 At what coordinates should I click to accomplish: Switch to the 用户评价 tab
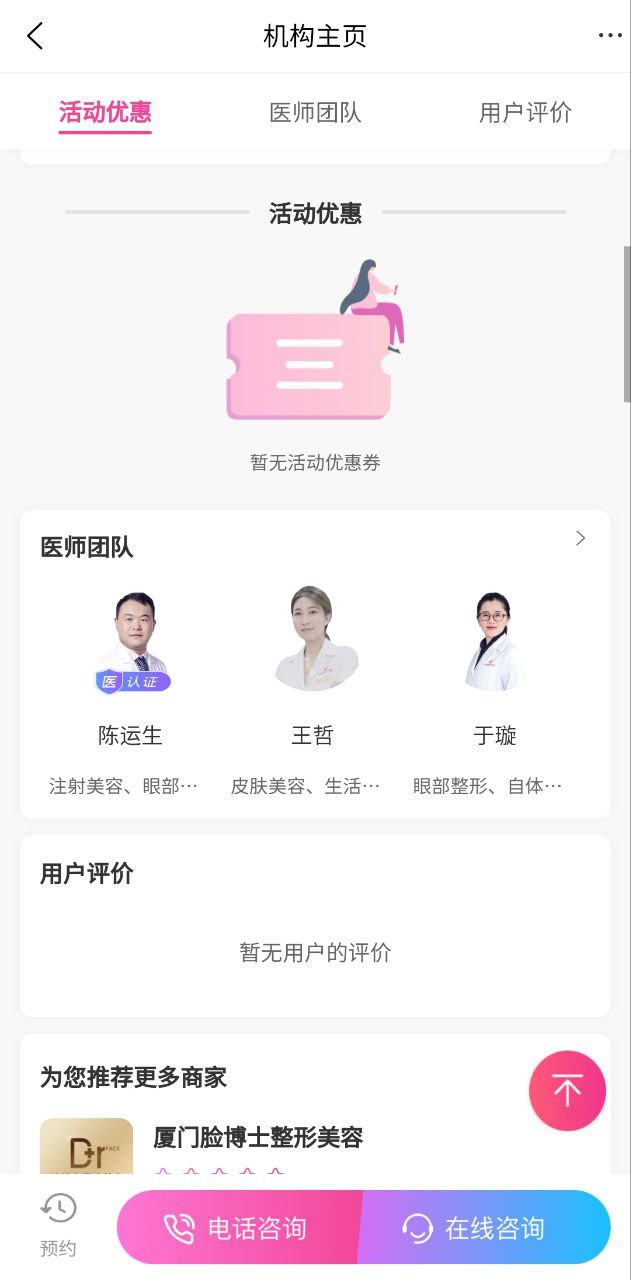tap(525, 112)
